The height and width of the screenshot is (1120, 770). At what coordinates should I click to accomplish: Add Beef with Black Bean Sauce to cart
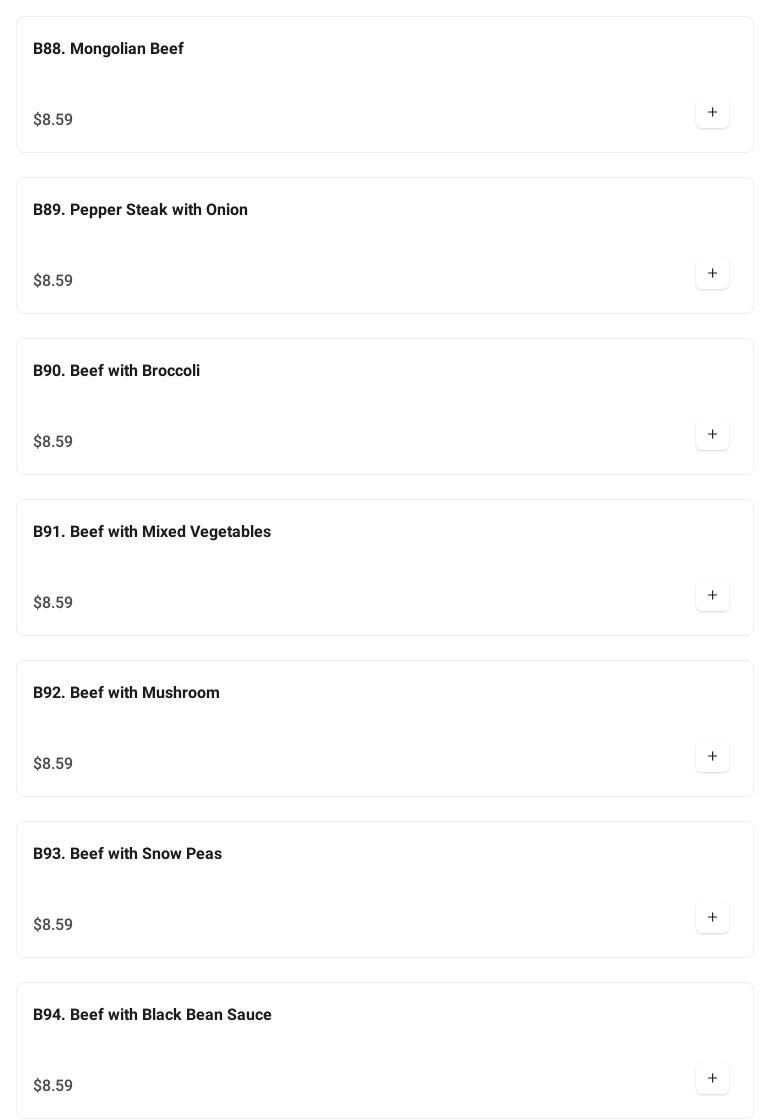[x=712, y=1078]
